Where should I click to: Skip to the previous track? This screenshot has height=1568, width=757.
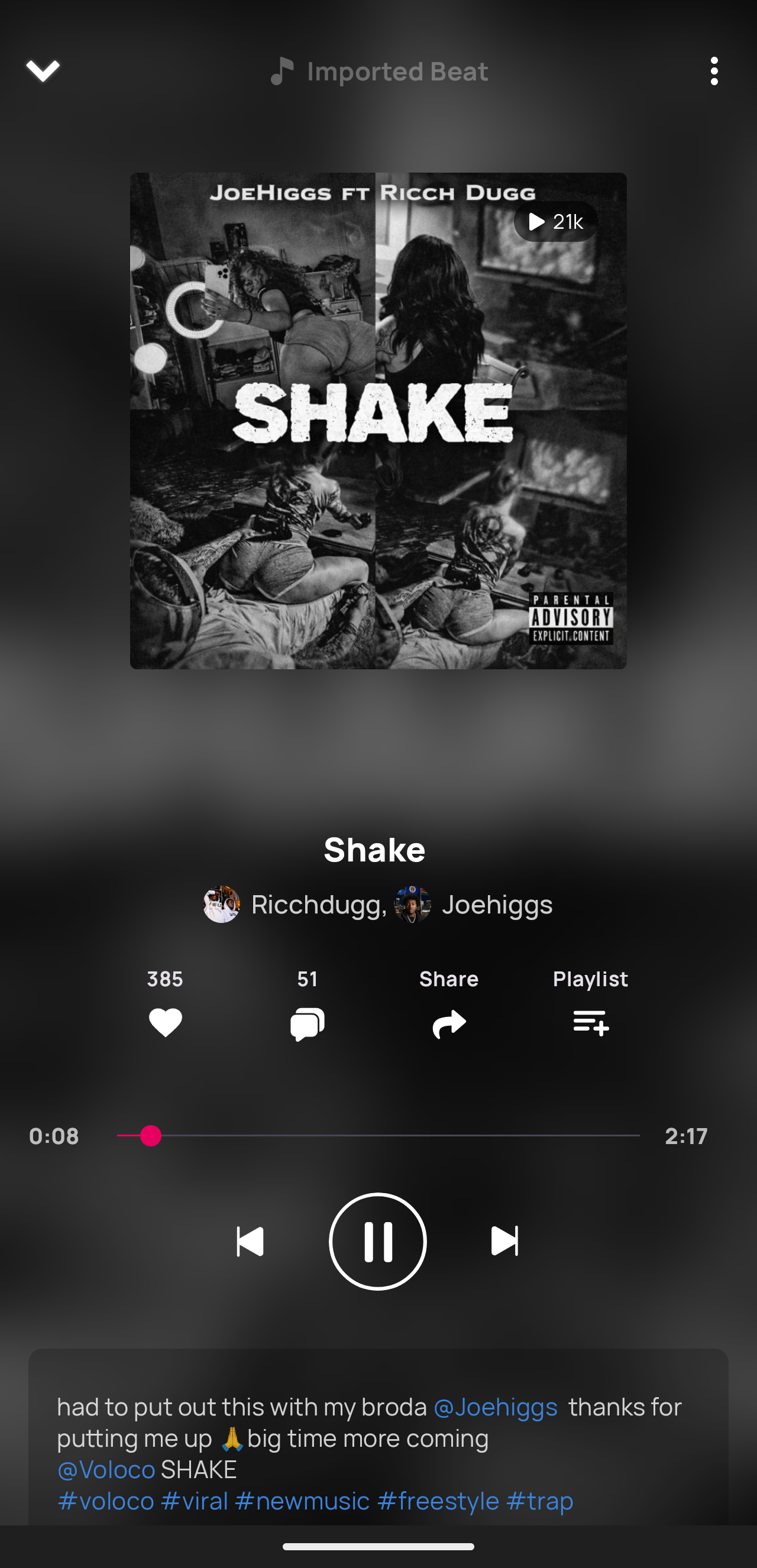250,1241
